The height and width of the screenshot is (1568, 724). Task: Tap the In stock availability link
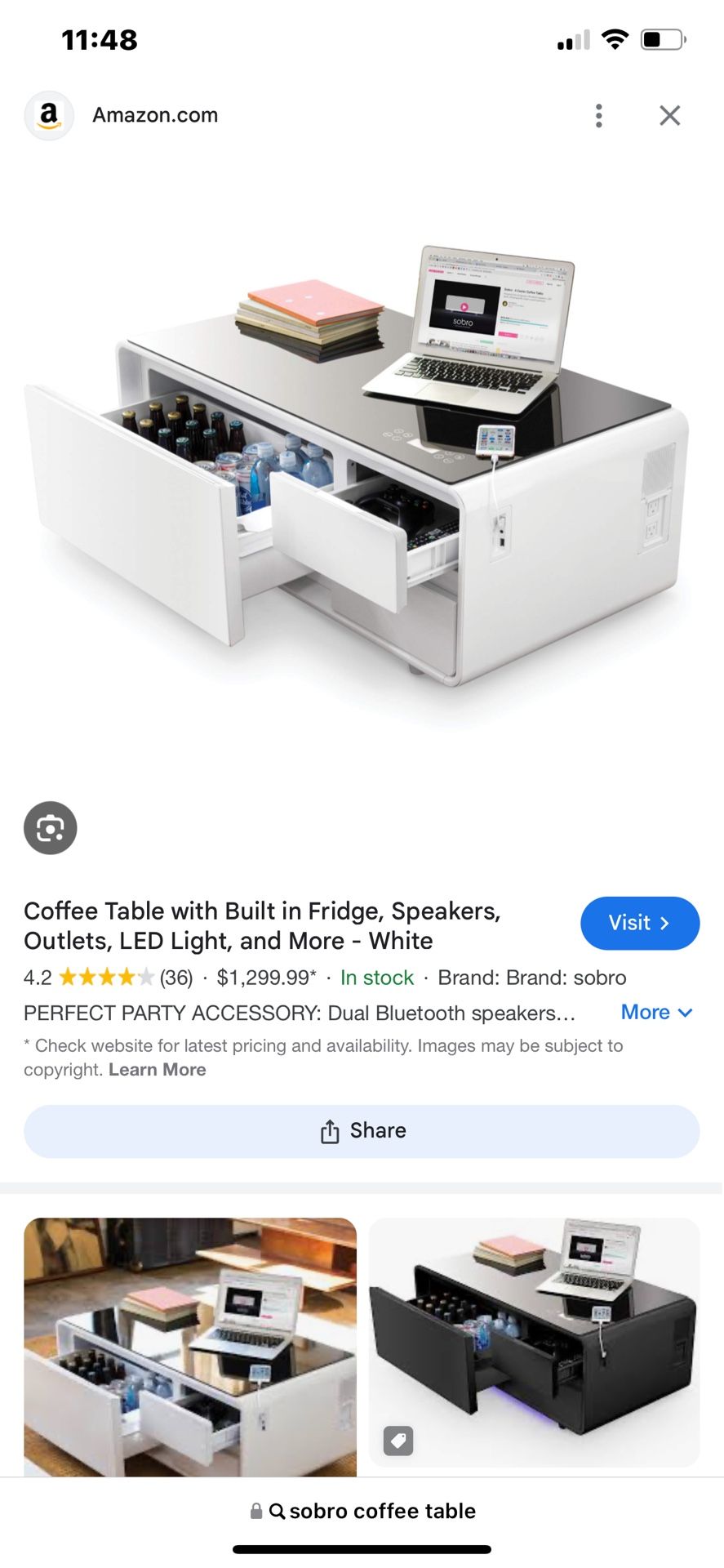pyautogui.click(x=376, y=978)
